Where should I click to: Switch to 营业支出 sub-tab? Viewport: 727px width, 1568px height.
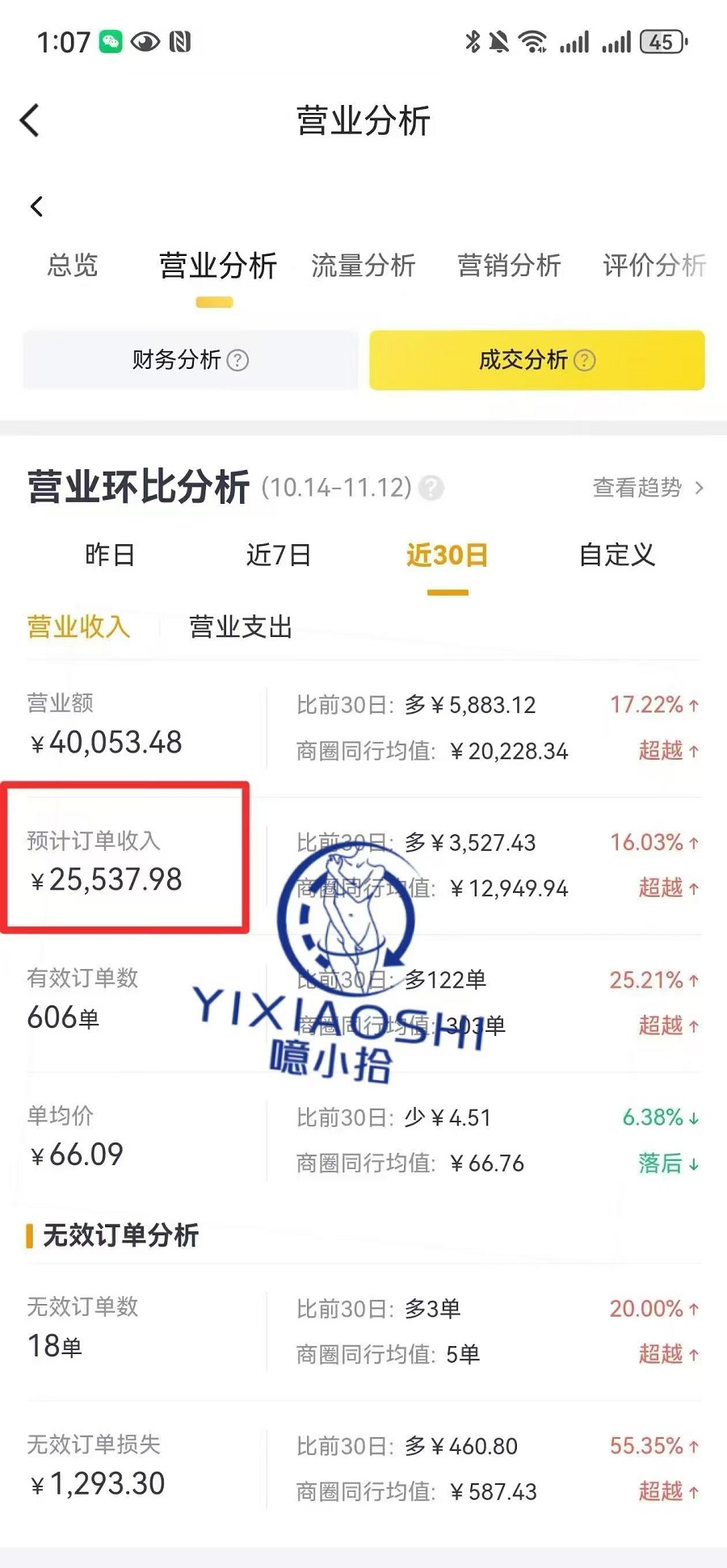[x=241, y=627]
